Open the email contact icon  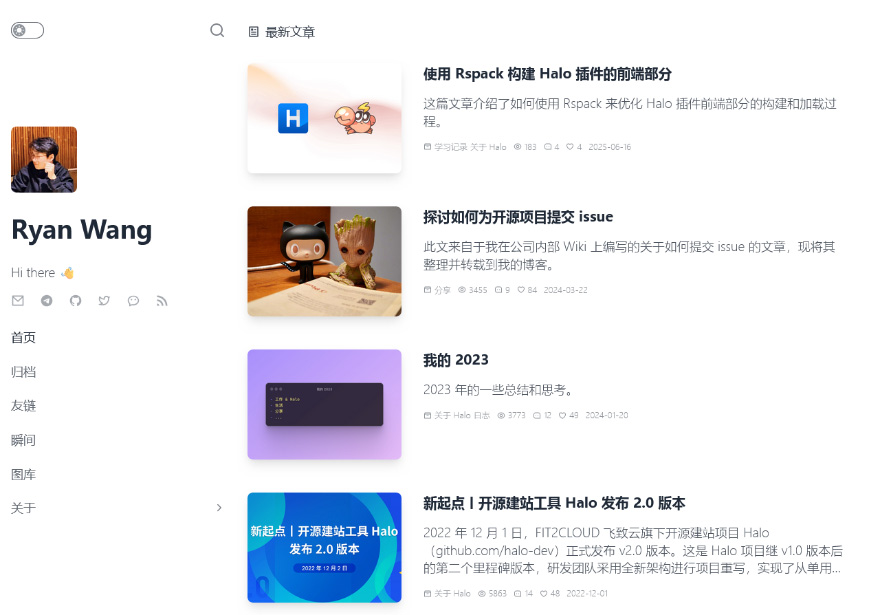[x=18, y=300]
